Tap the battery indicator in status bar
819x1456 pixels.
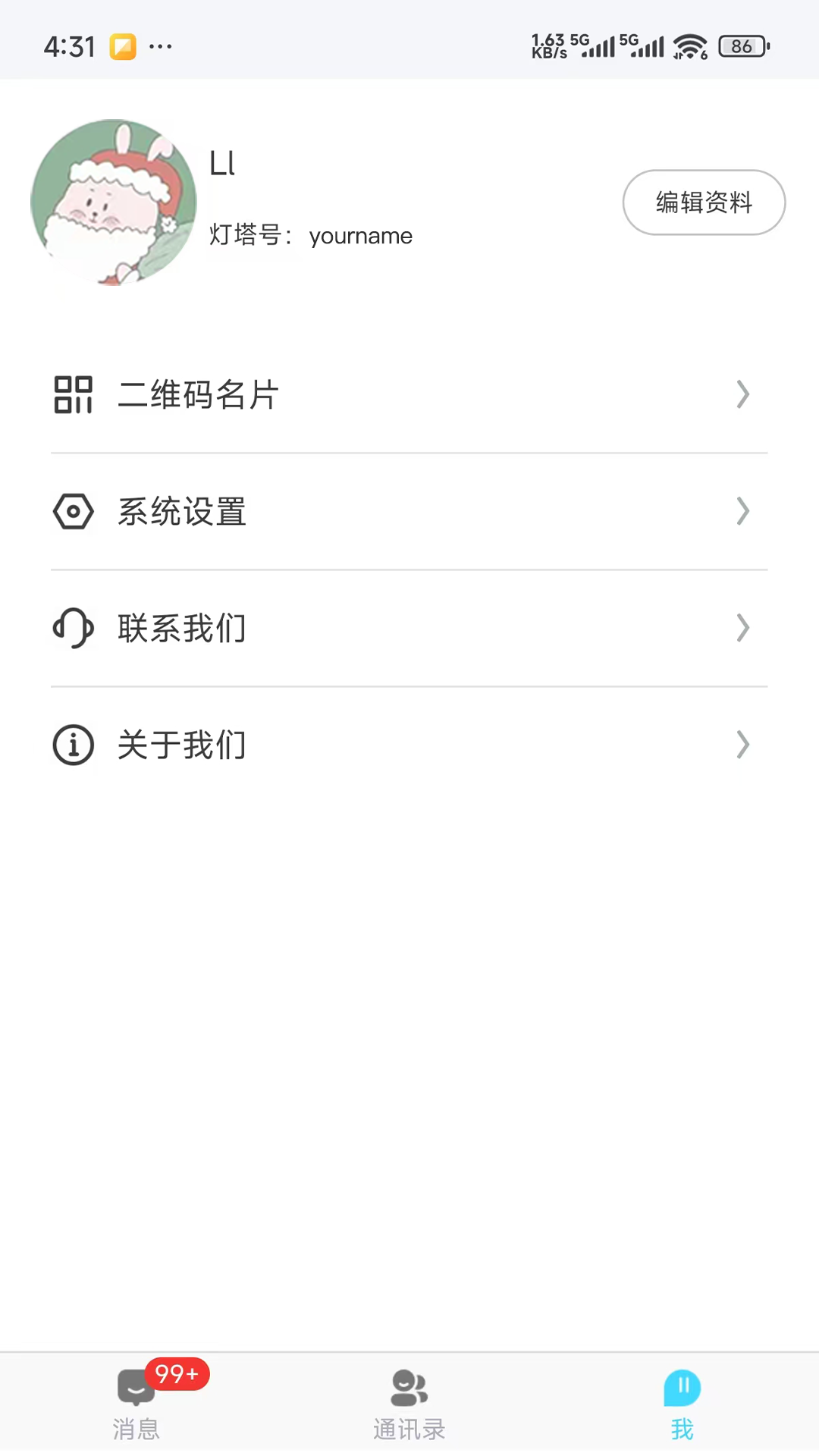point(742,46)
